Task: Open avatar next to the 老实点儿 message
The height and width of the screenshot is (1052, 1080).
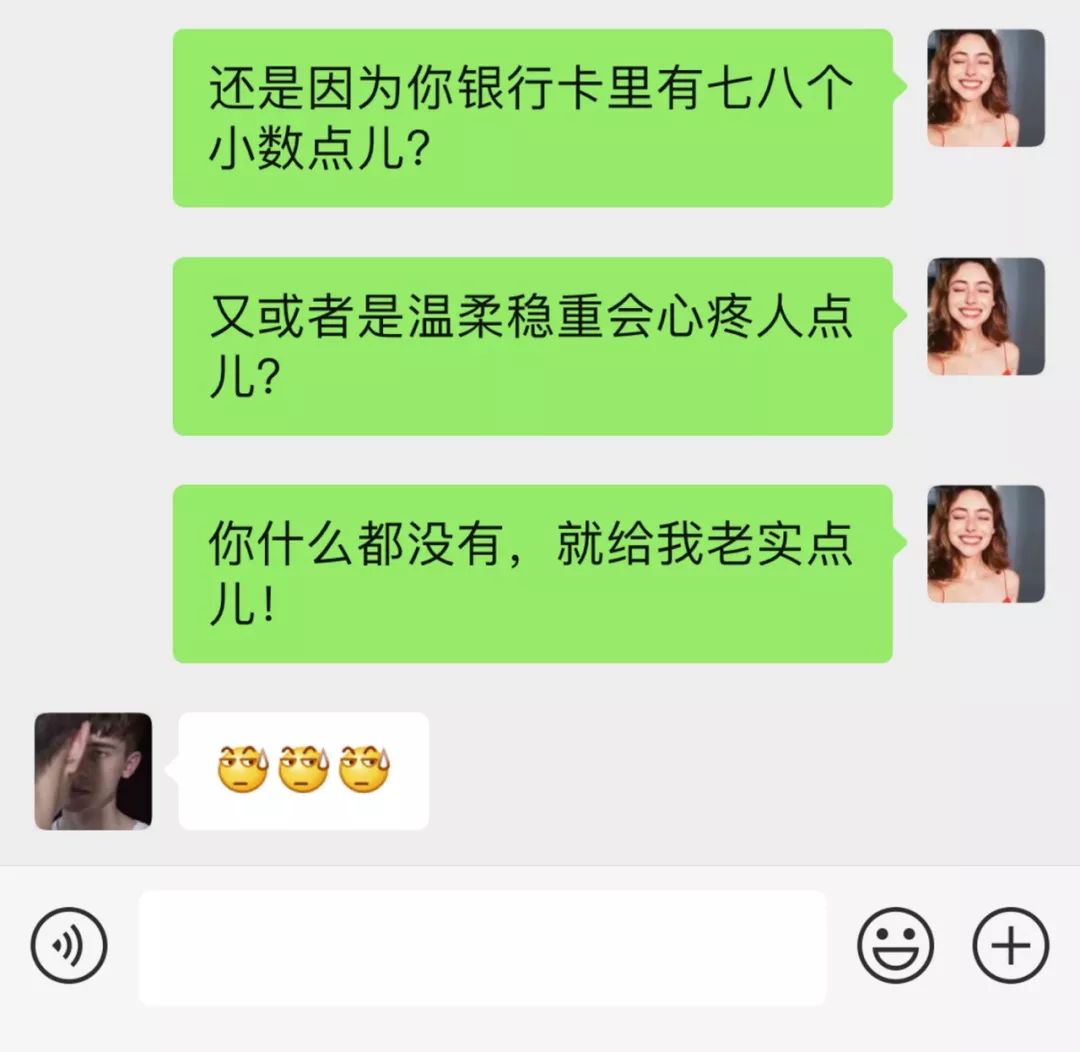Action: point(985,544)
